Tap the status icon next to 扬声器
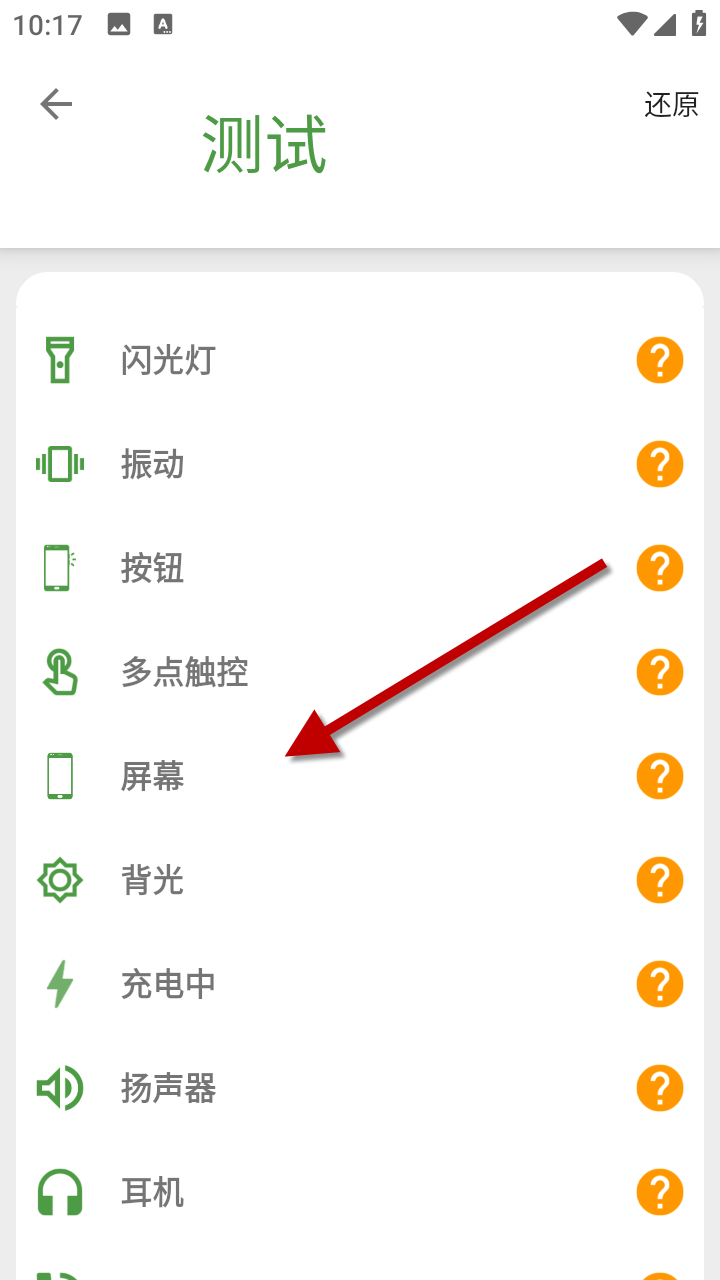Viewport: 720px width, 1280px height. pos(660,1088)
